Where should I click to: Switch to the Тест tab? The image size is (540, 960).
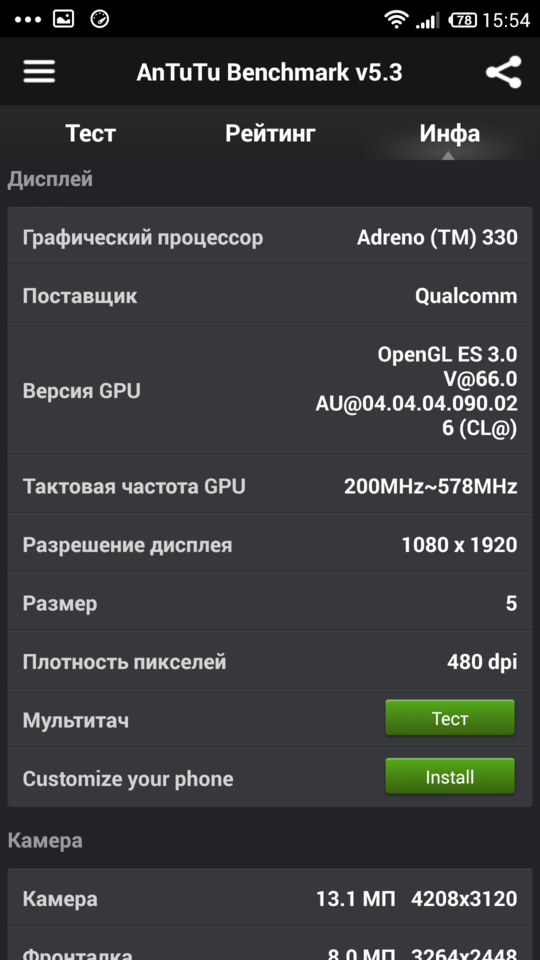[90, 133]
